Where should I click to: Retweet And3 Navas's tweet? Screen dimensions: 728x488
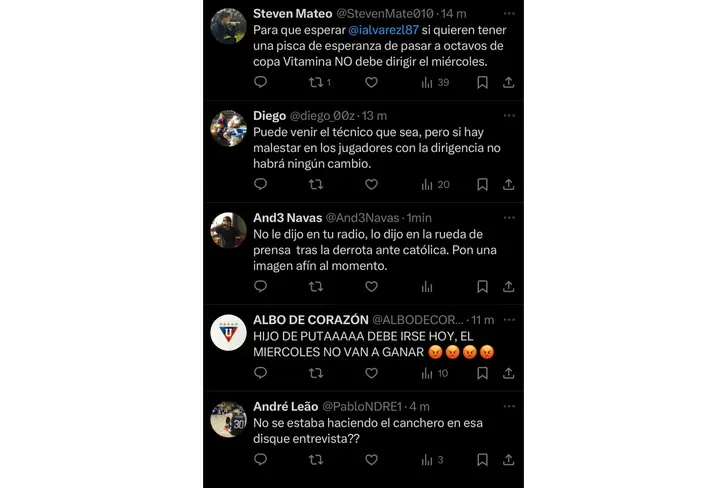coord(316,286)
